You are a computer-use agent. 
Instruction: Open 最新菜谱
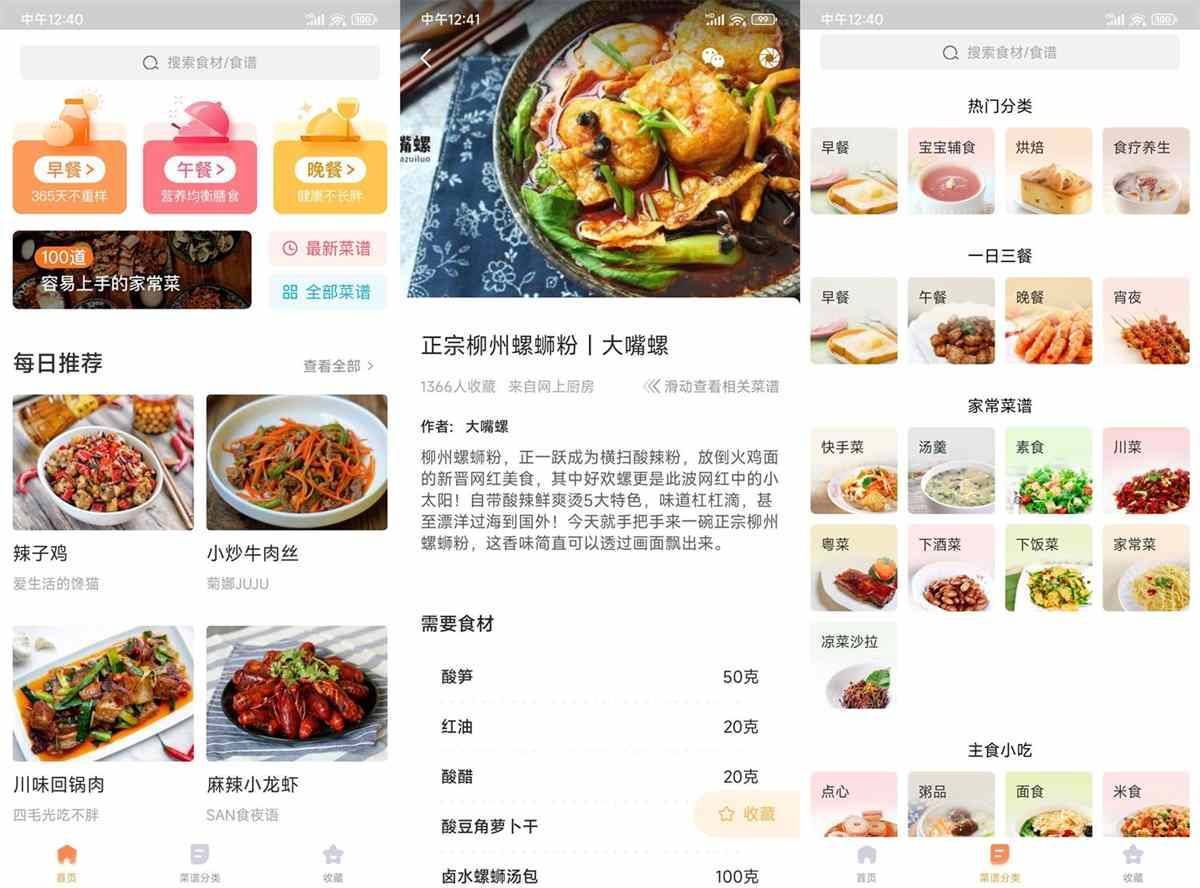[x=327, y=248]
